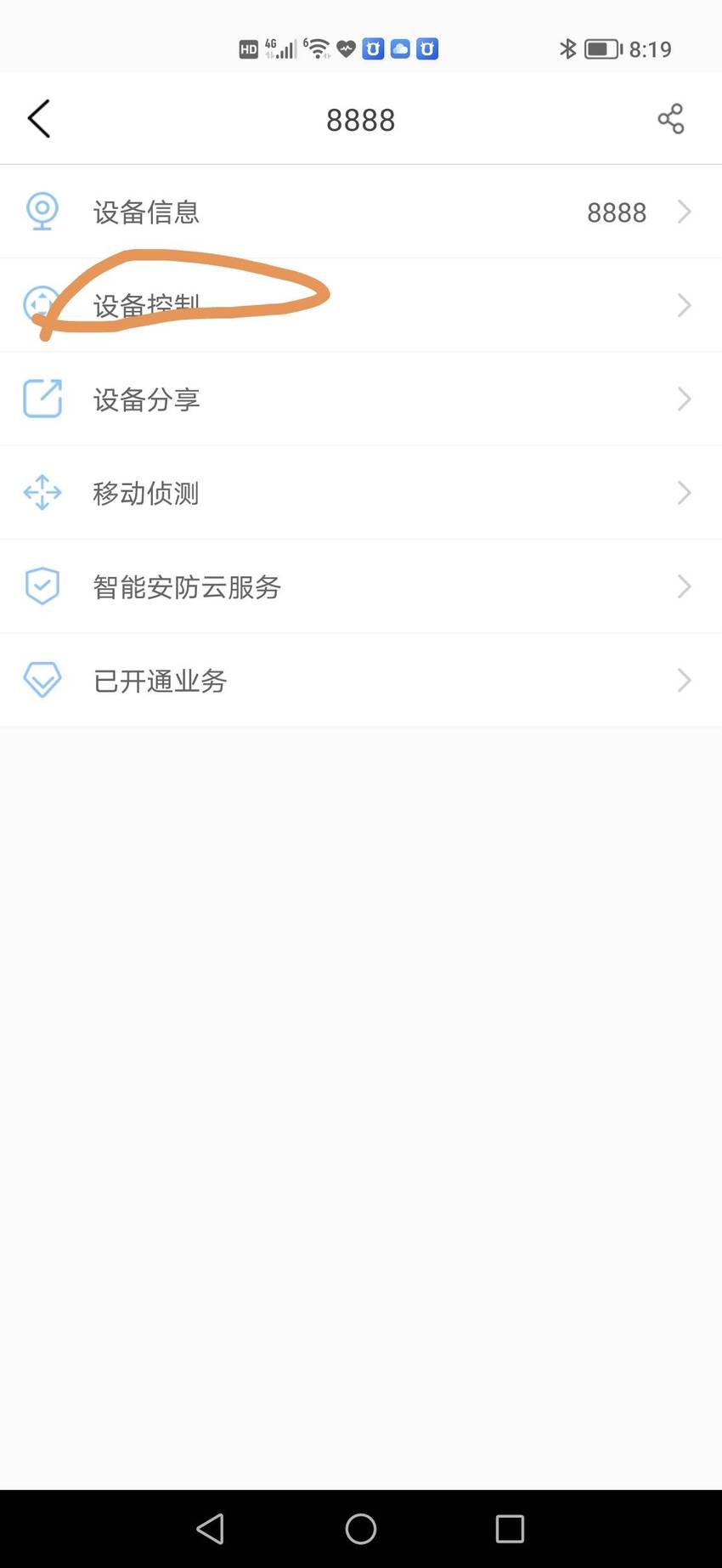722x1568 pixels.
Task: Go back using the top-left arrow
Action: pos(39,119)
